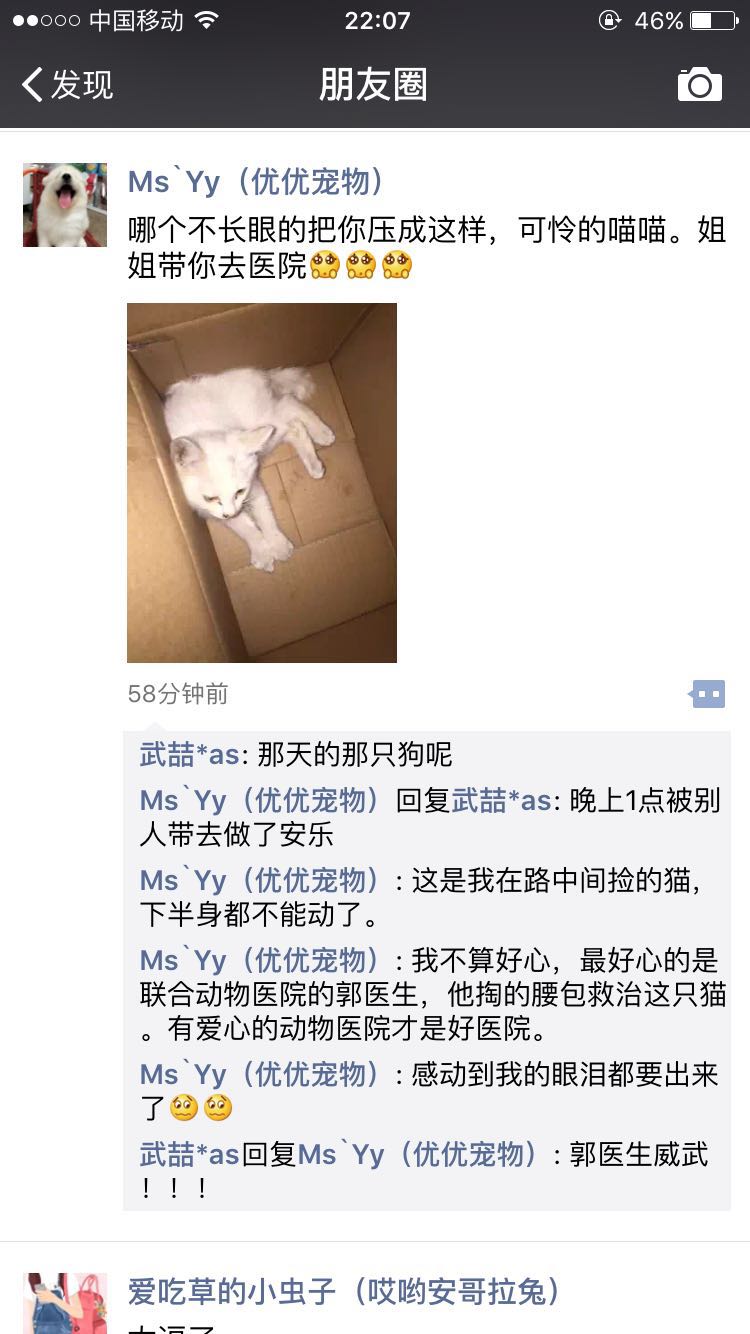
Task: Open the 爱吃草的小虫子 avatar
Action: [65, 1303]
